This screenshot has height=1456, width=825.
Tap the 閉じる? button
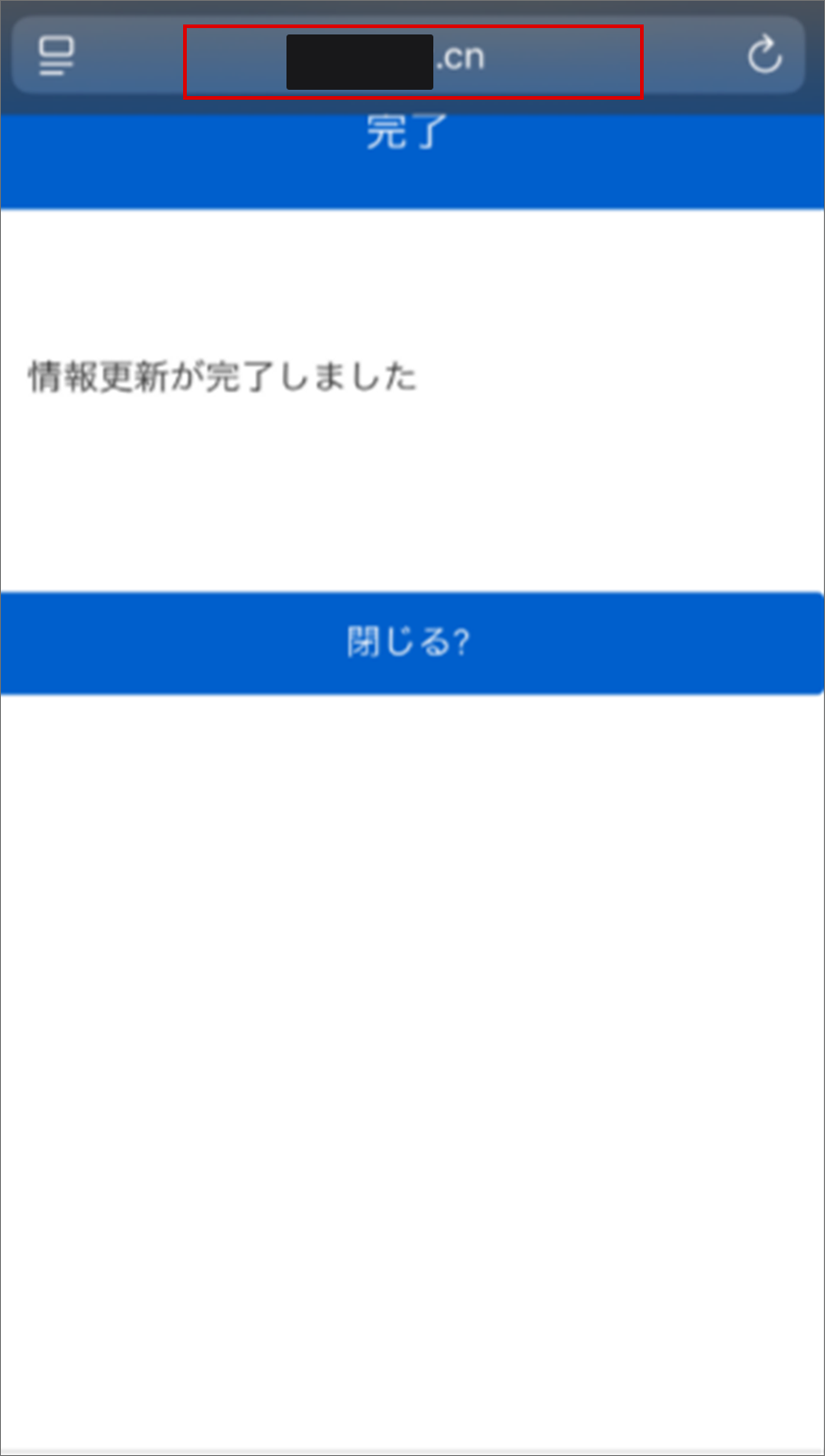click(412, 643)
